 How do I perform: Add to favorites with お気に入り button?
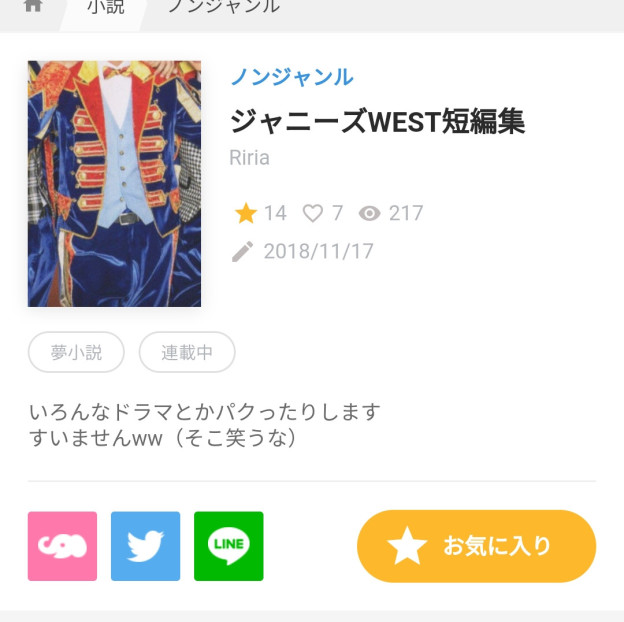476,546
